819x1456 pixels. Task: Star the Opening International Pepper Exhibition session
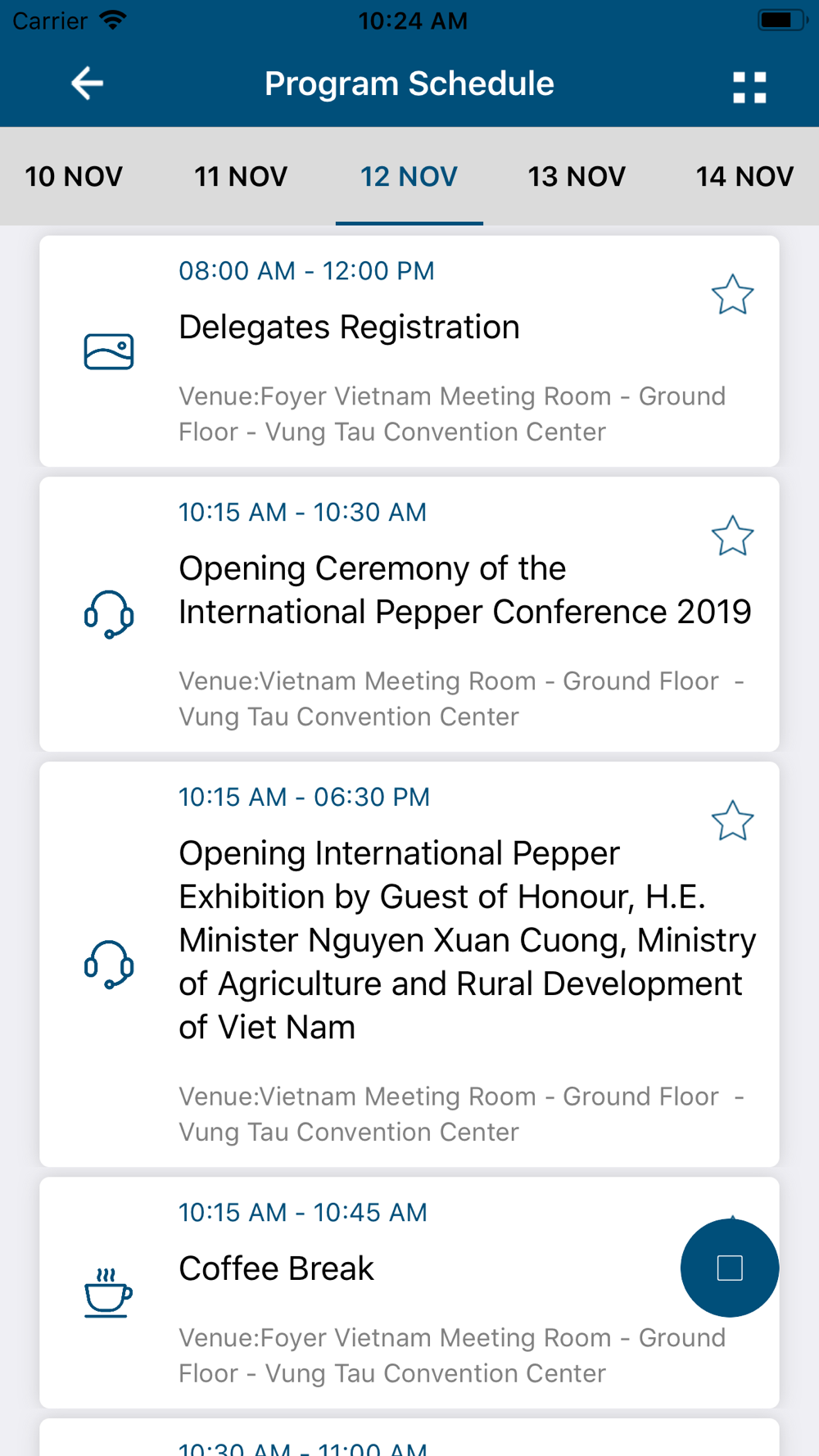click(x=732, y=821)
